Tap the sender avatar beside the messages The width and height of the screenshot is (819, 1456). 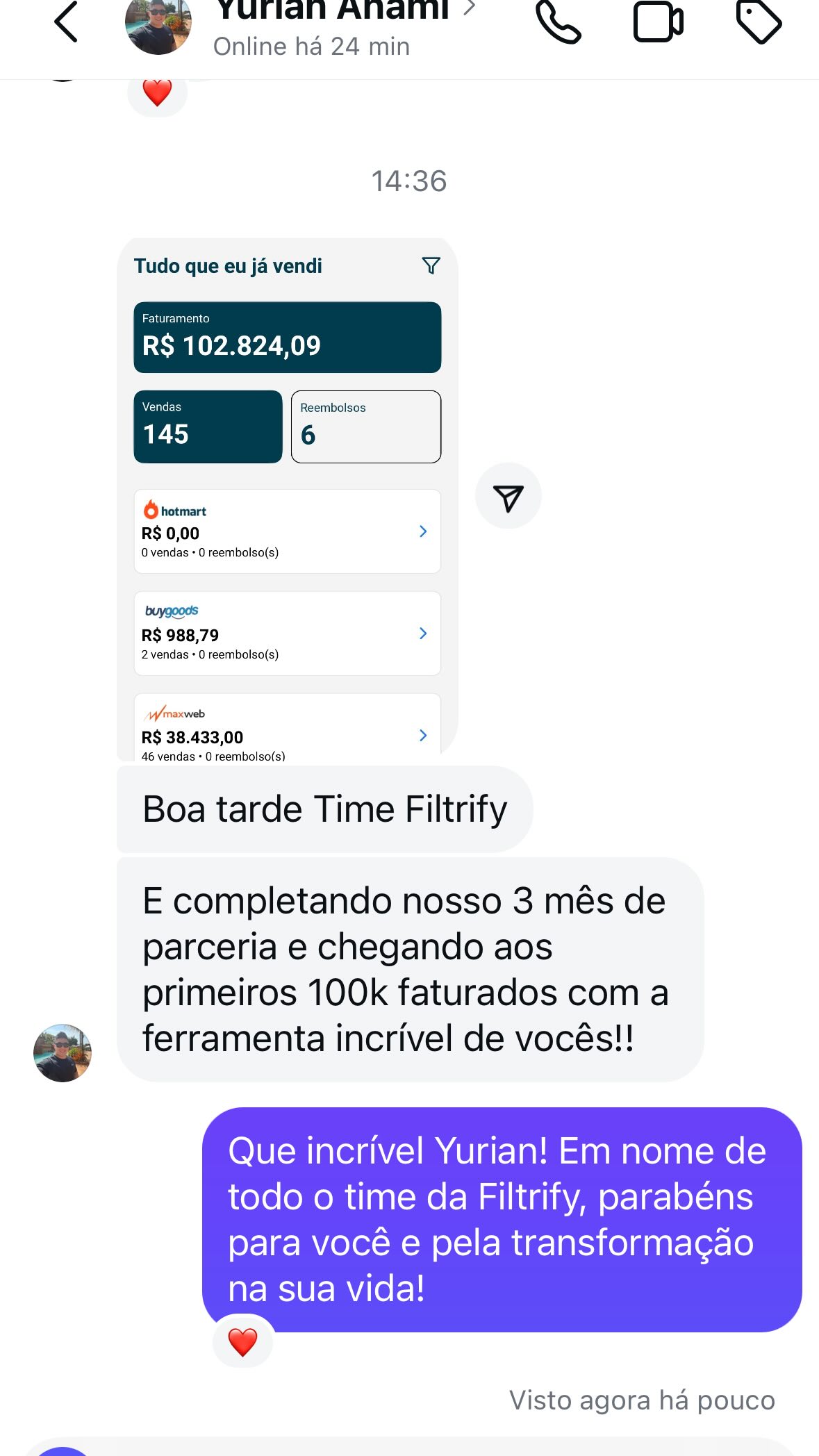coord(62,1052)
